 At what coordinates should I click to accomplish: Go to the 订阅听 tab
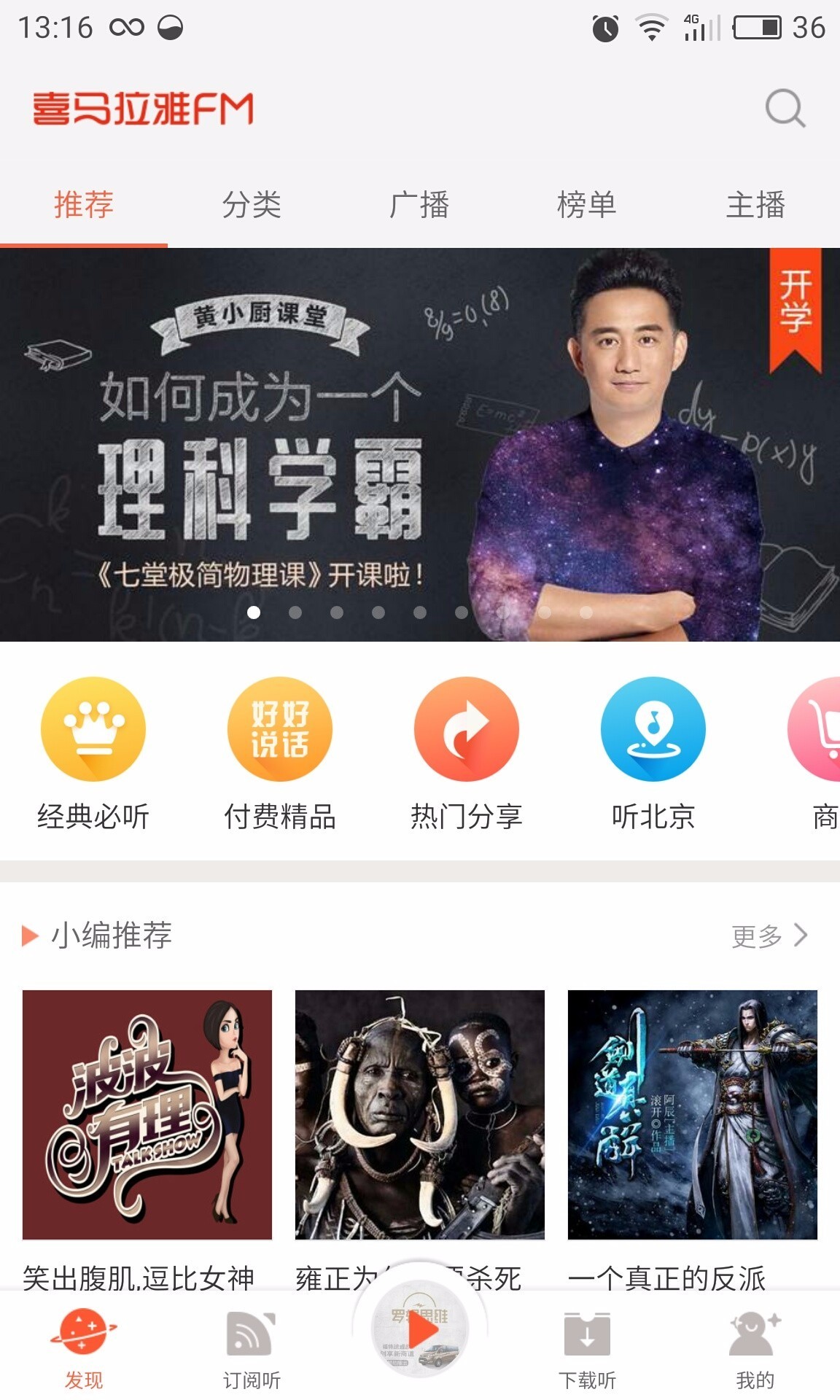(x=252, y=1349)
